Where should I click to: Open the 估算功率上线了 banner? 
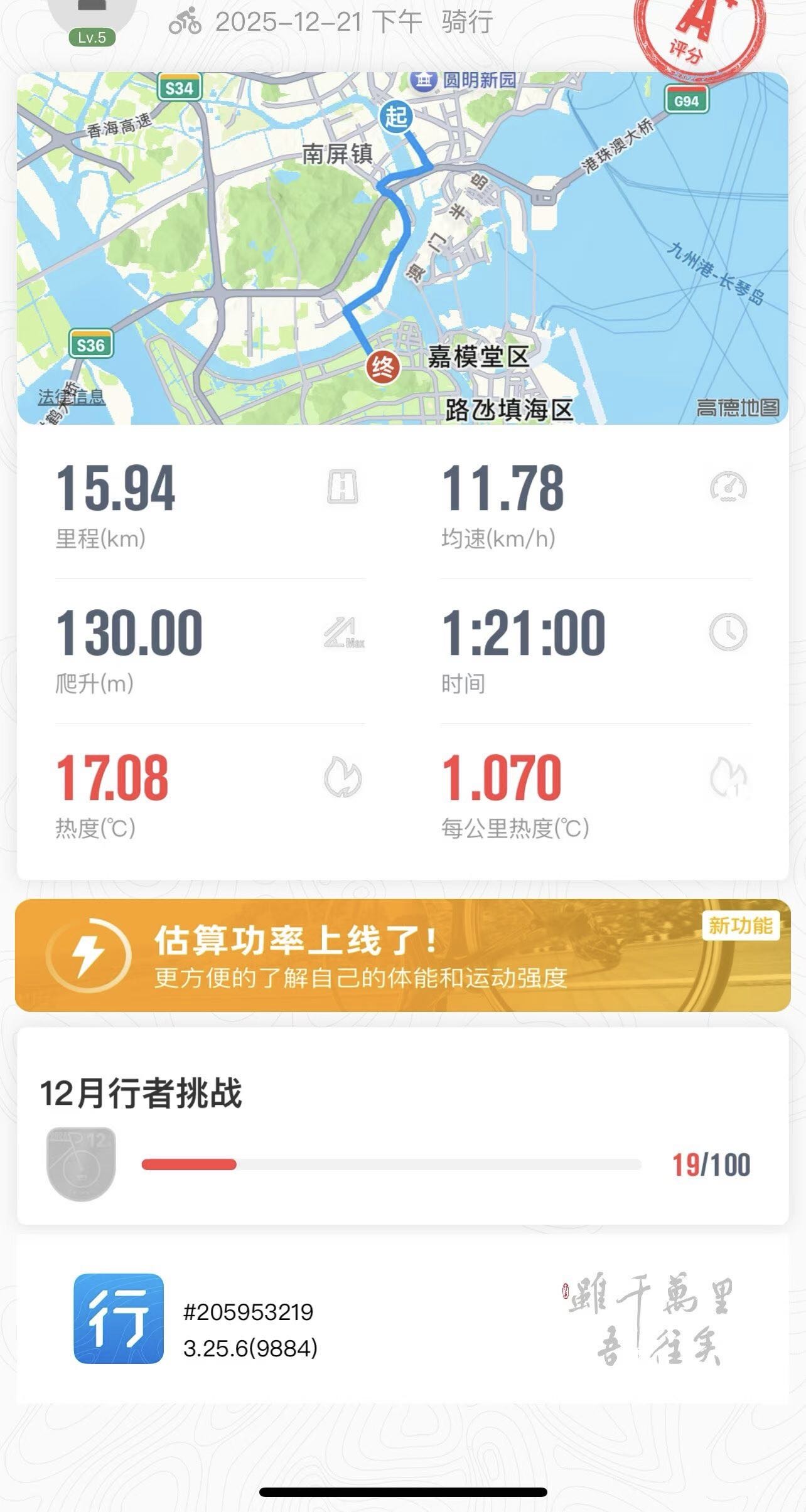402,955
